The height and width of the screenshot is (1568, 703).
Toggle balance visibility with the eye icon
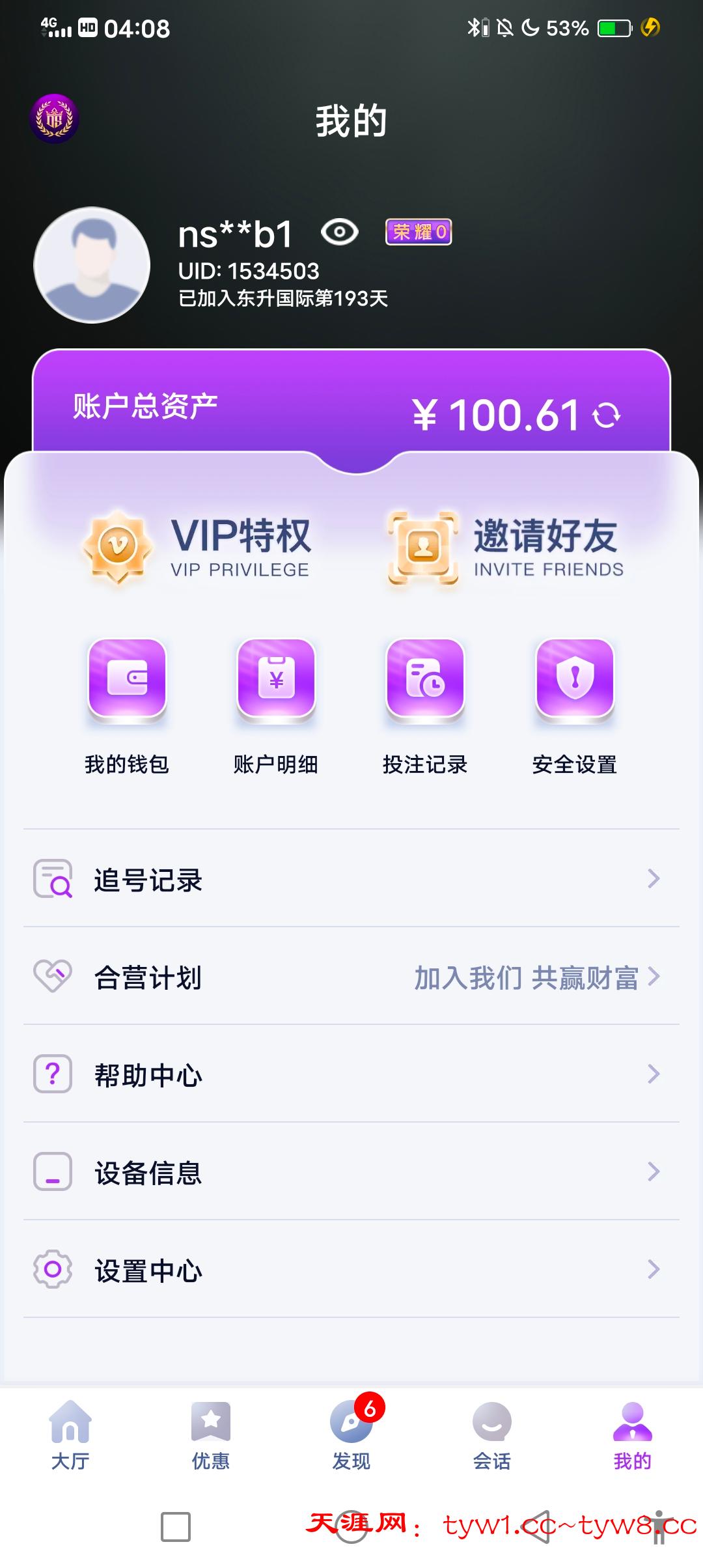tap(340, 232)
